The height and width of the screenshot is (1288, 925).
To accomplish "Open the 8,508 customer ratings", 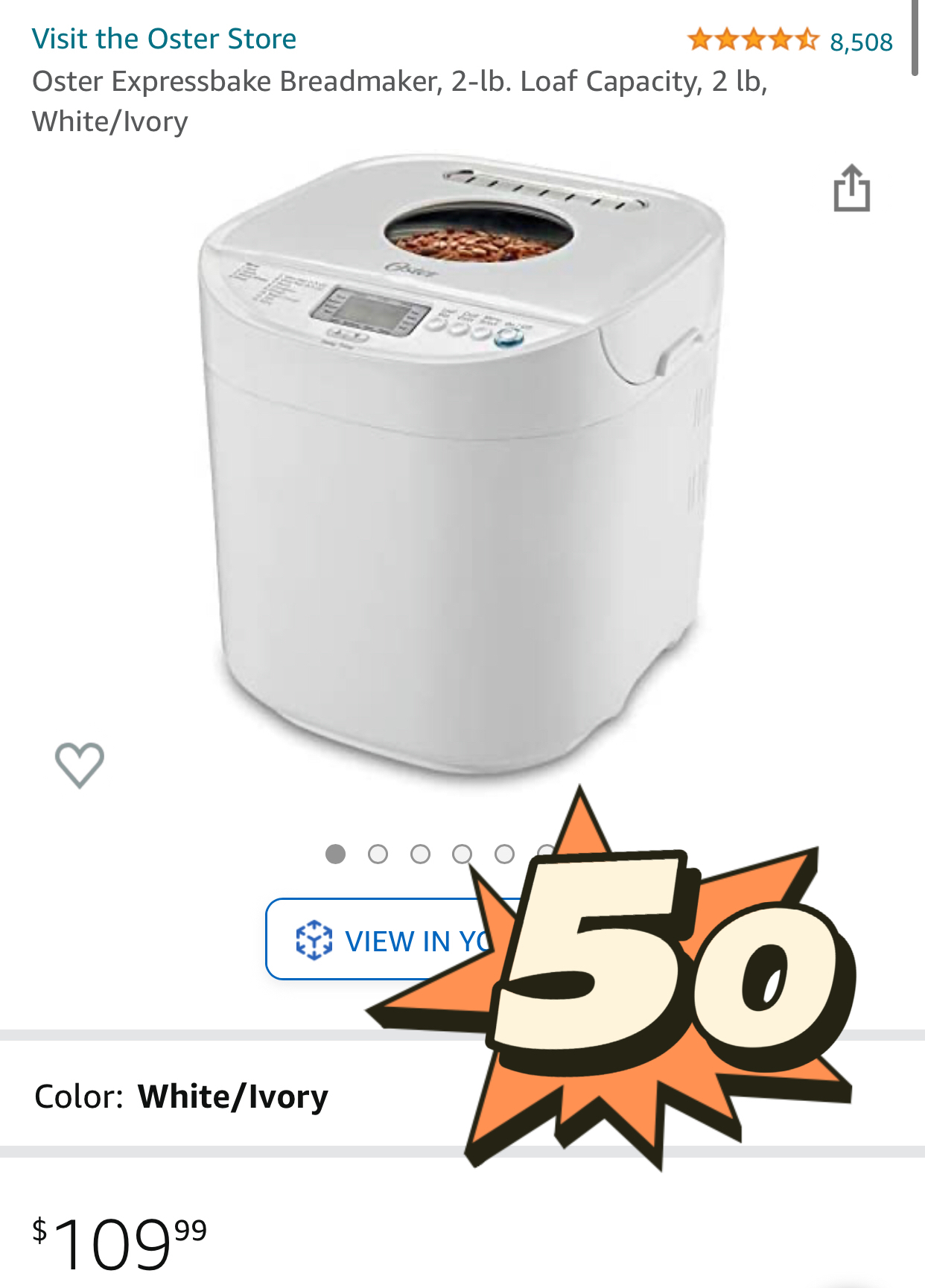I will tap(861, 42).
